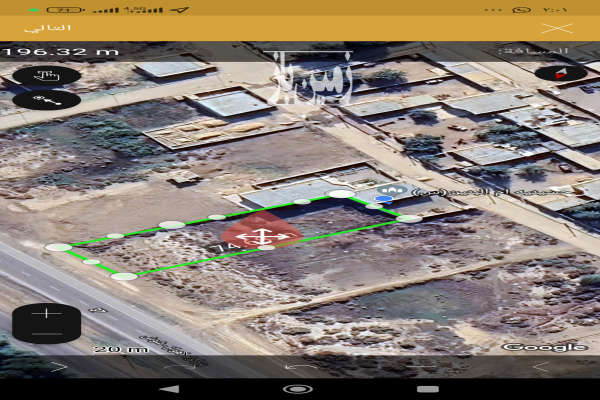Screen dimensions: 600x400
Task: Tap the red move handle in the polygon
Action: pos(261,235)
